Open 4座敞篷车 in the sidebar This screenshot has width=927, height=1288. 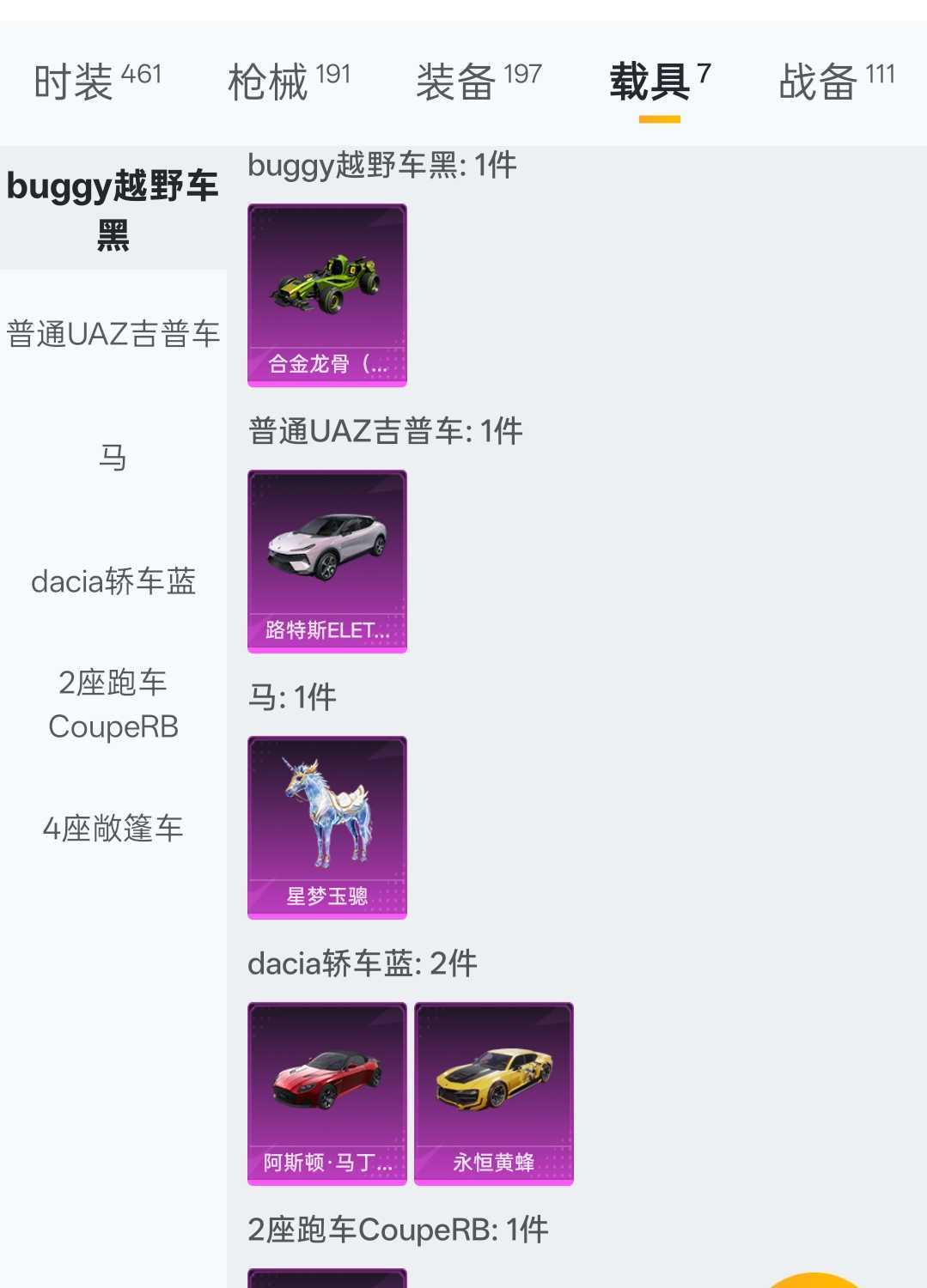coord(113,829)
